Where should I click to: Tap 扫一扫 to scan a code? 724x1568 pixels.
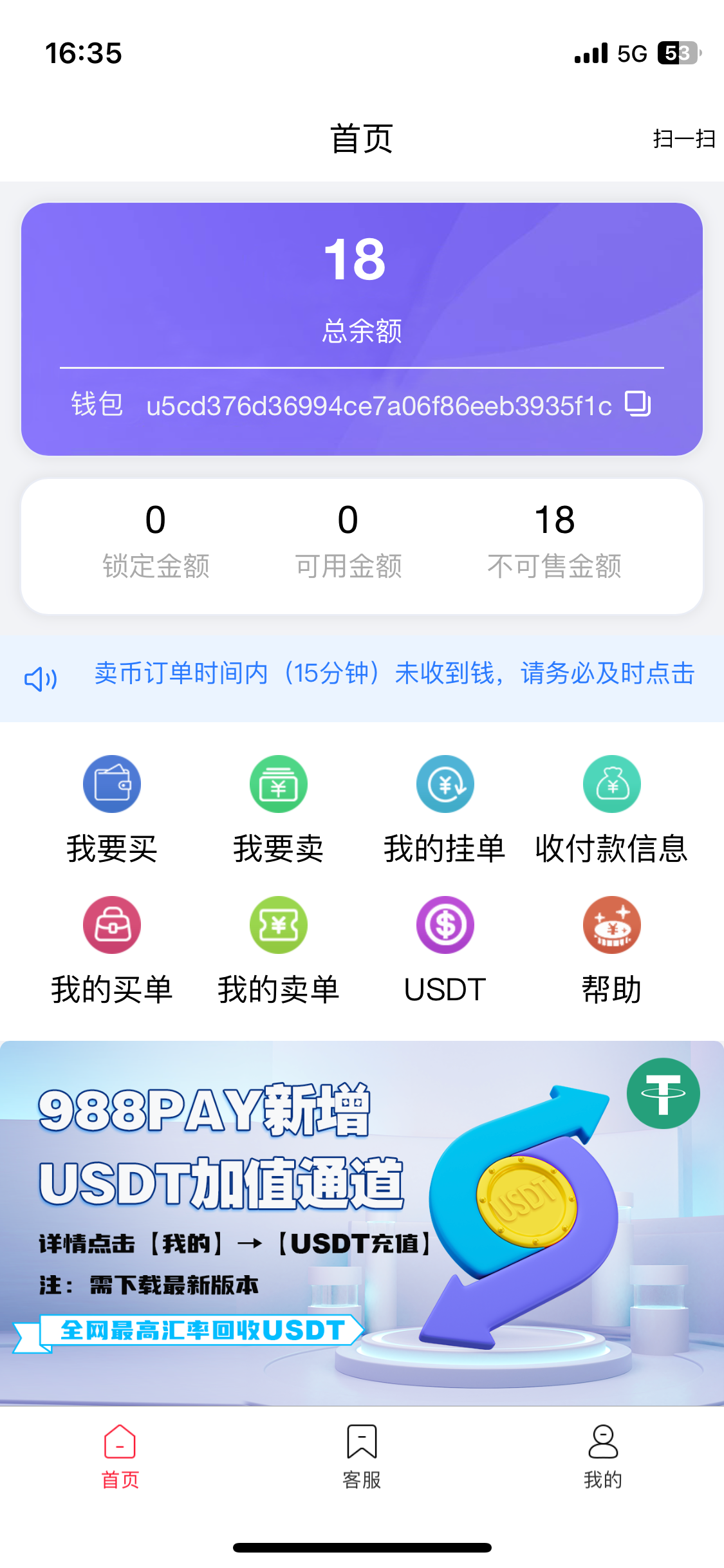683,139
